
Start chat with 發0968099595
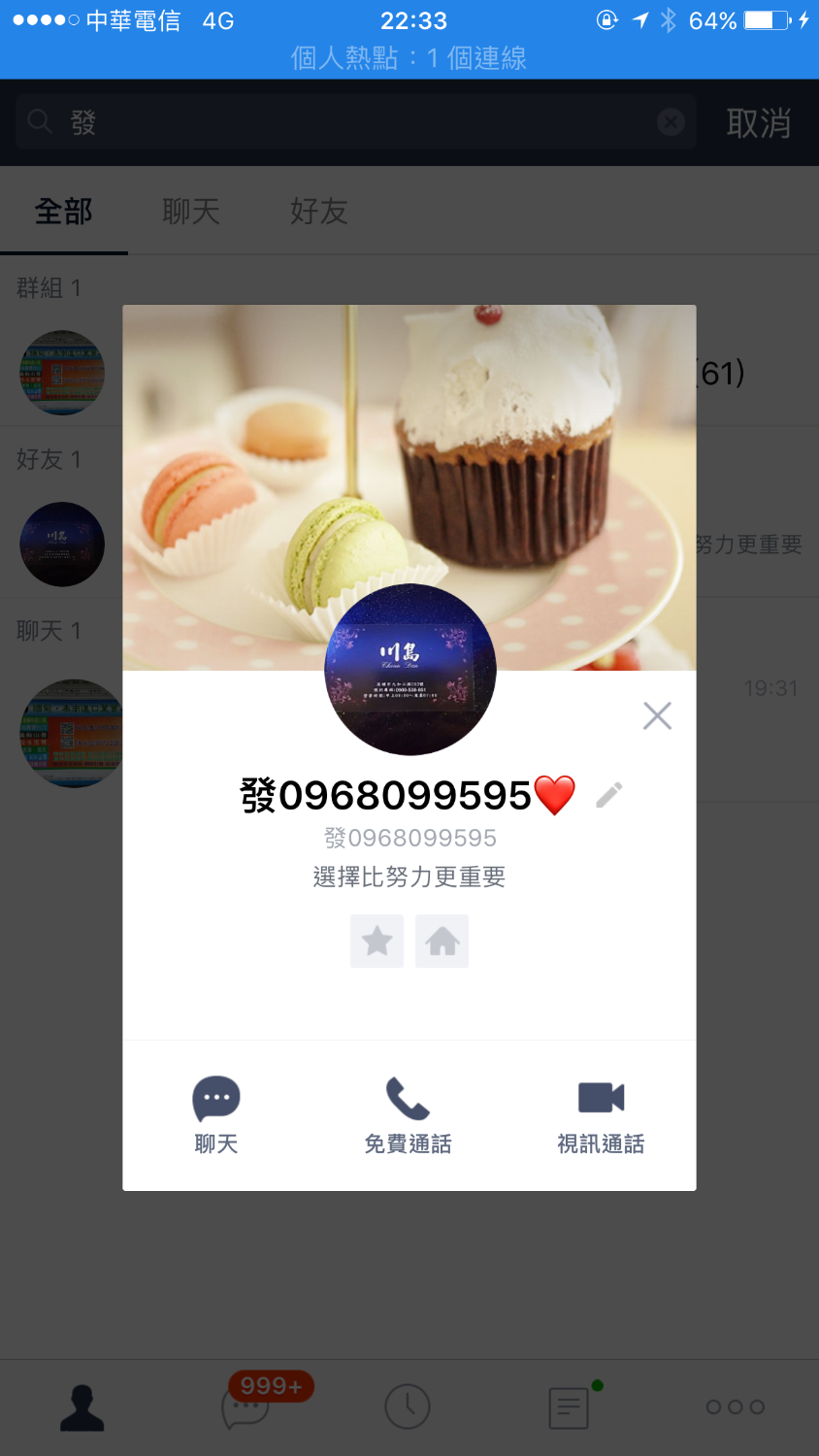click(215, 1115)
